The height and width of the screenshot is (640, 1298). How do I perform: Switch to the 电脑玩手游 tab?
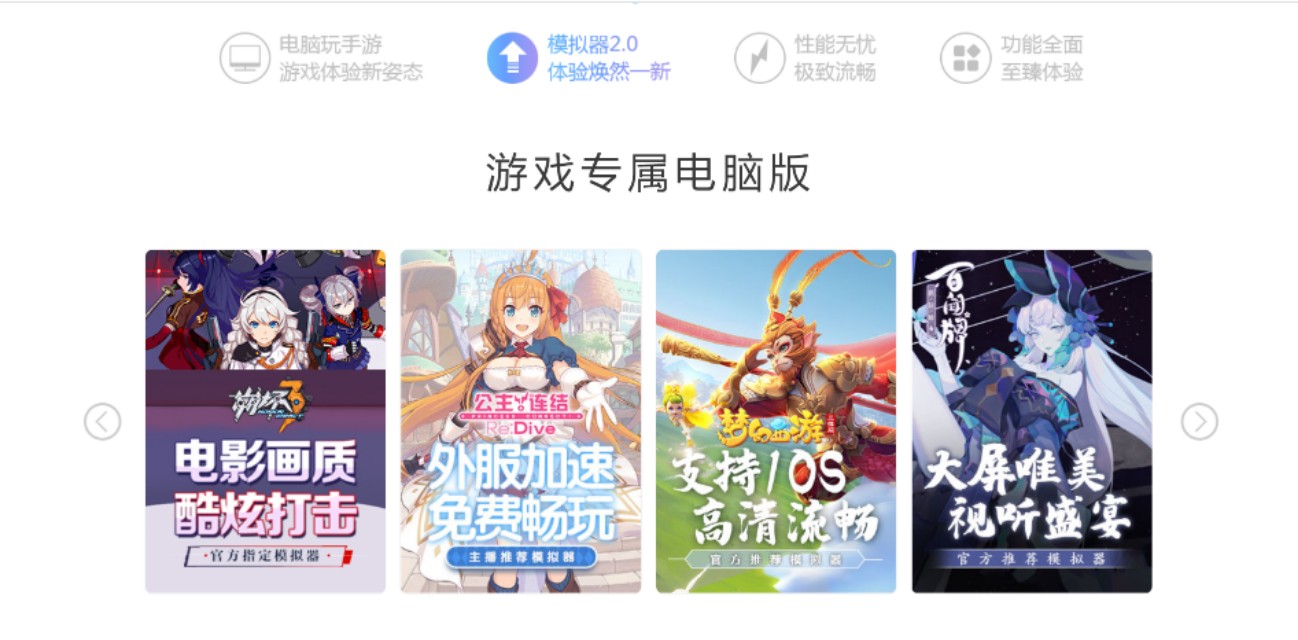point(321,58)
